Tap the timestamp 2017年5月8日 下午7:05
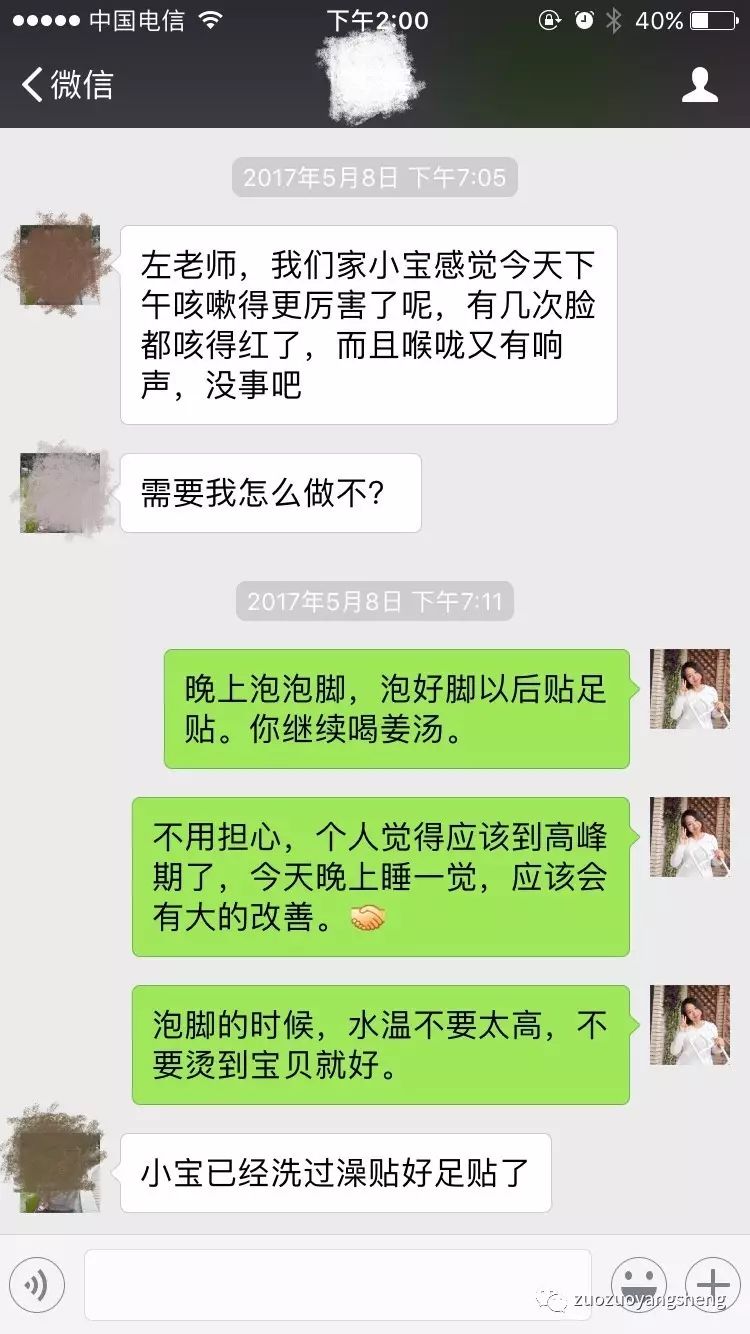The width and height of the screenshot is (750, 1334). point(375,176)
